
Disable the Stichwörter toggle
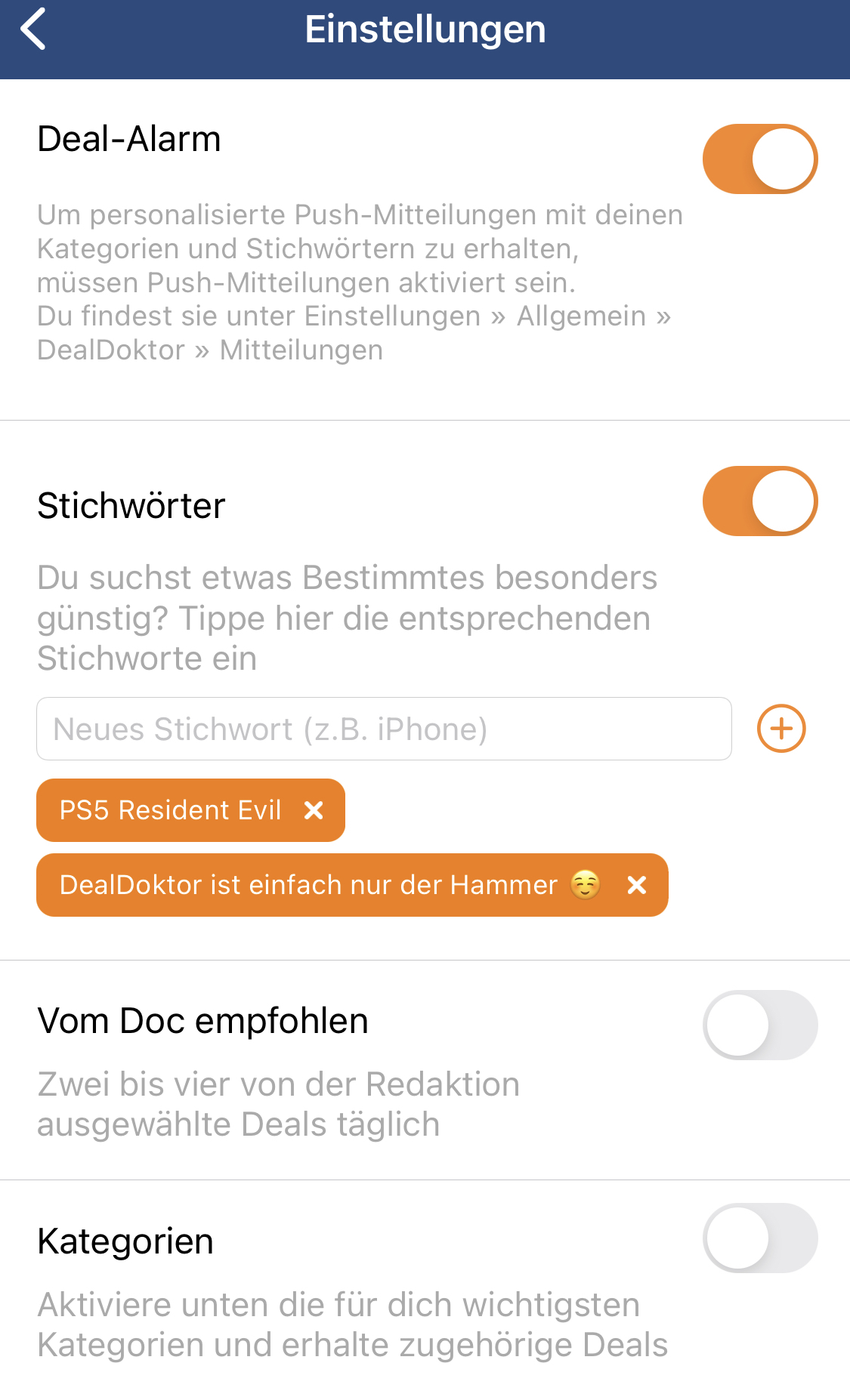pos(760,501)
